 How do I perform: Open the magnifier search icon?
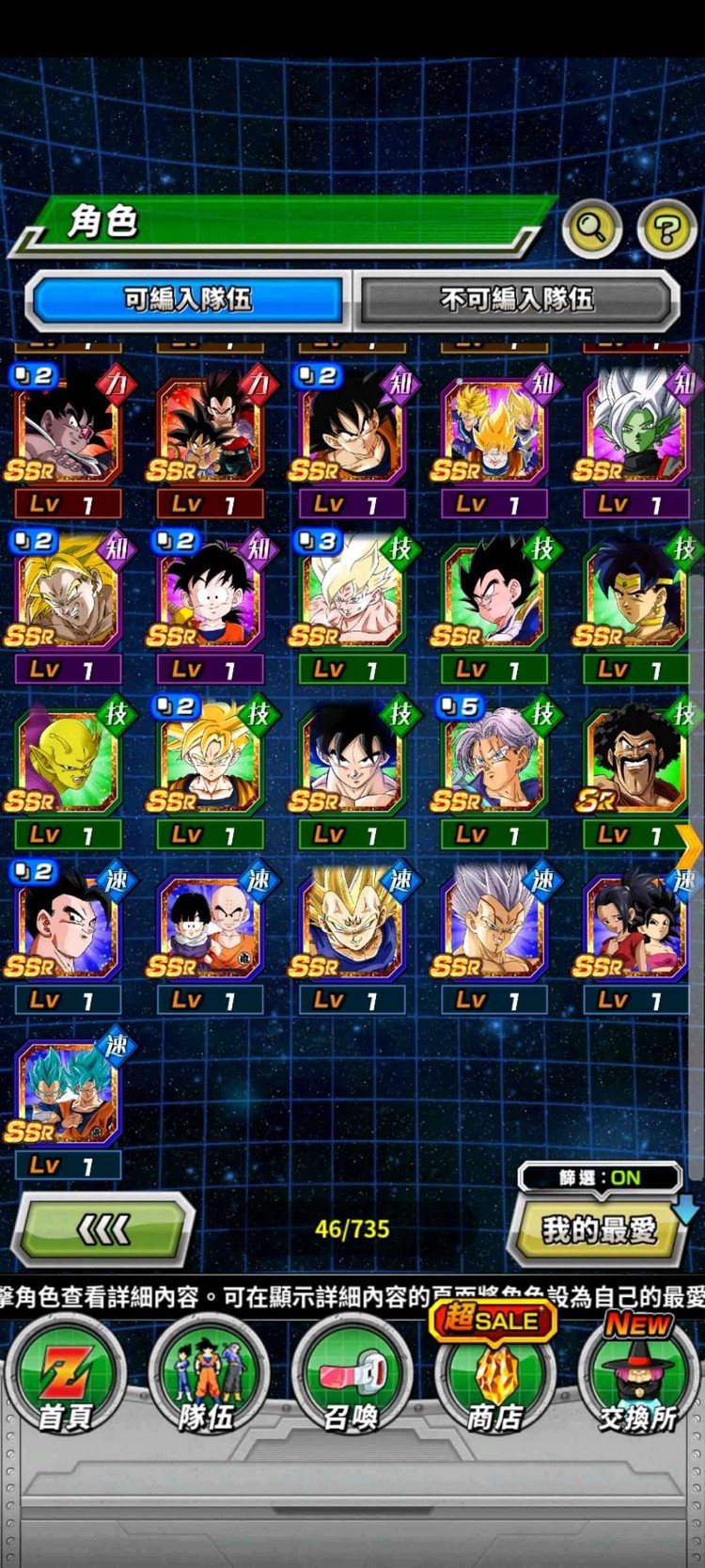(x=591, y=228)
